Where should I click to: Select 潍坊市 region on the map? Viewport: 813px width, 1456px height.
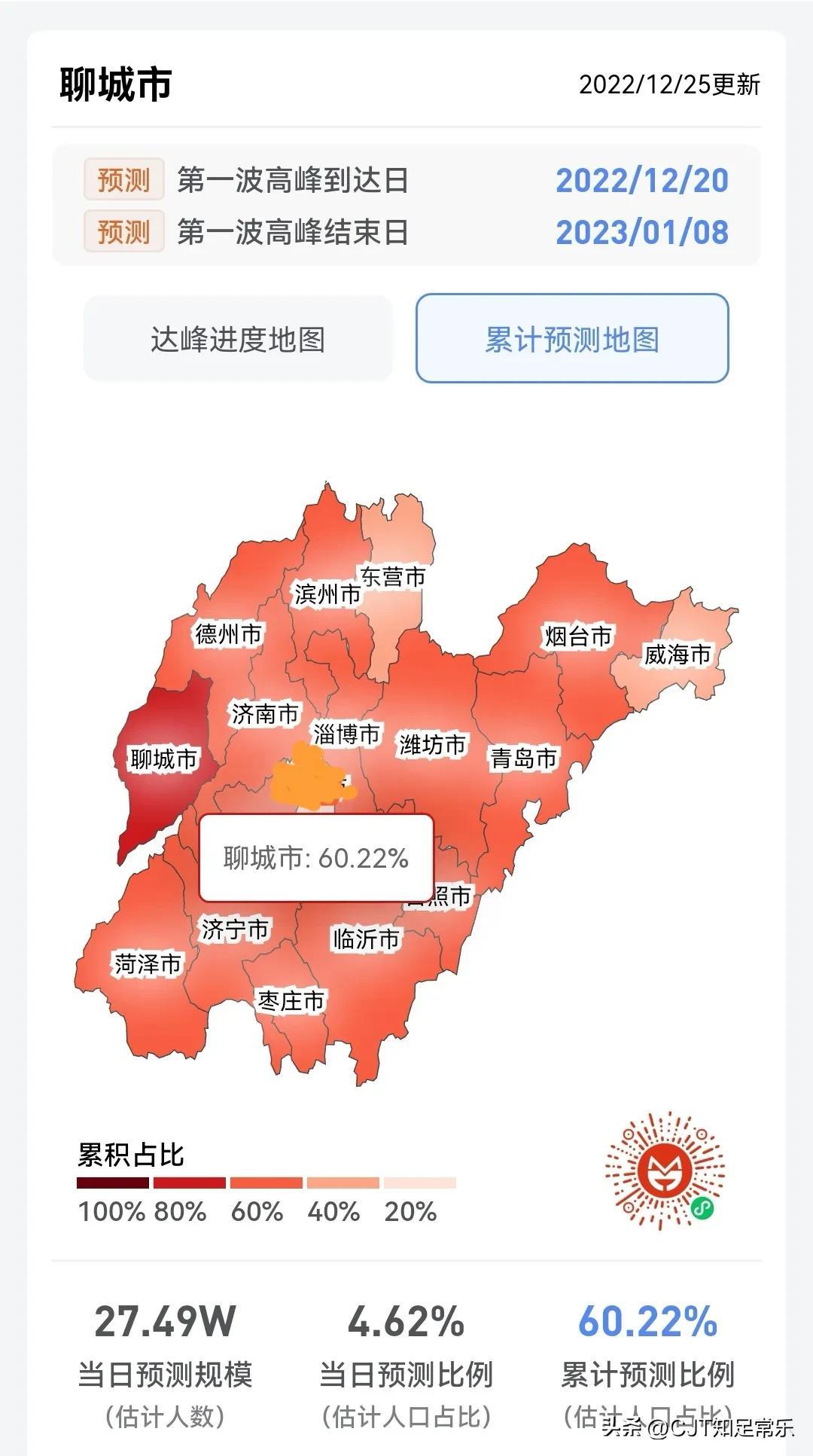click(432, 744)
